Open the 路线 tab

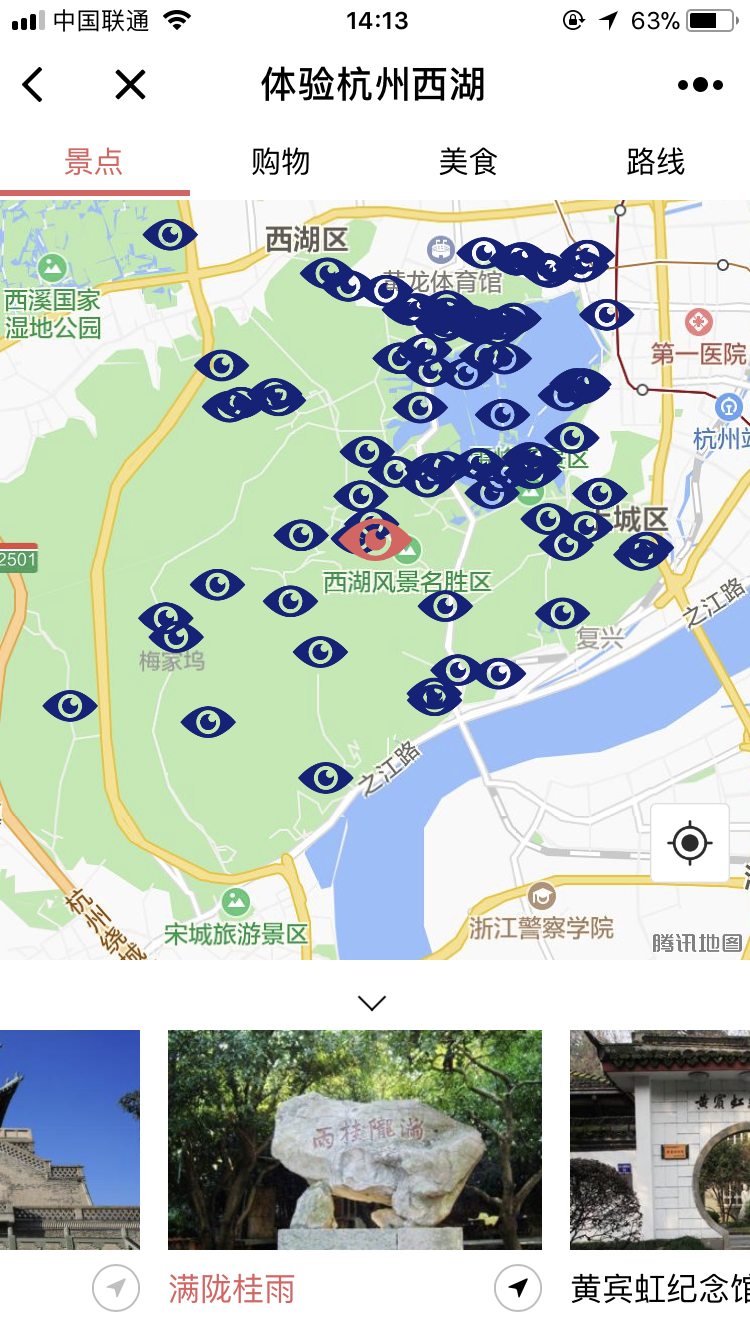655,162
